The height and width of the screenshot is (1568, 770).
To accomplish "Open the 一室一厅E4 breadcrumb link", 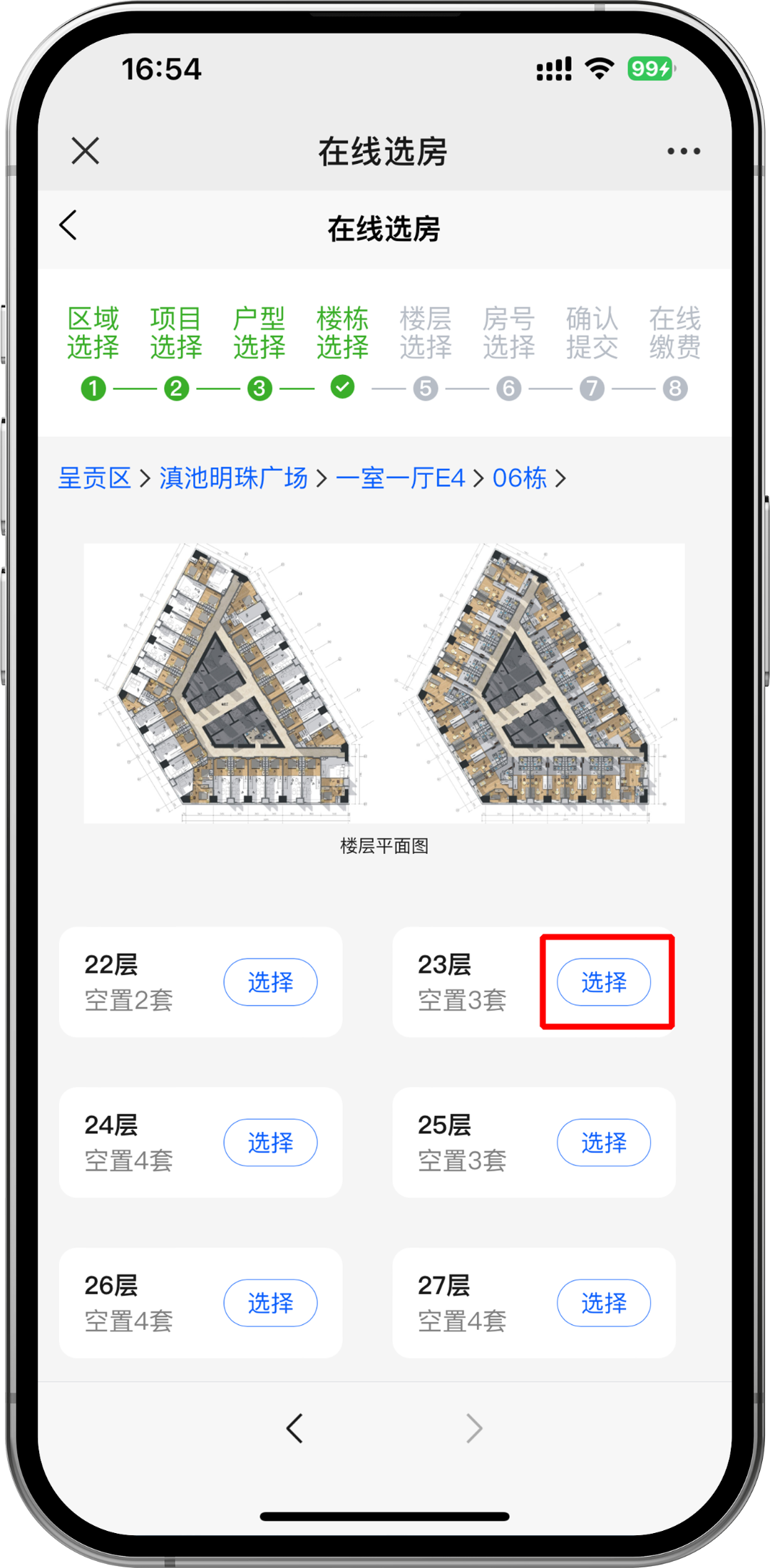I will click(400, 478).
